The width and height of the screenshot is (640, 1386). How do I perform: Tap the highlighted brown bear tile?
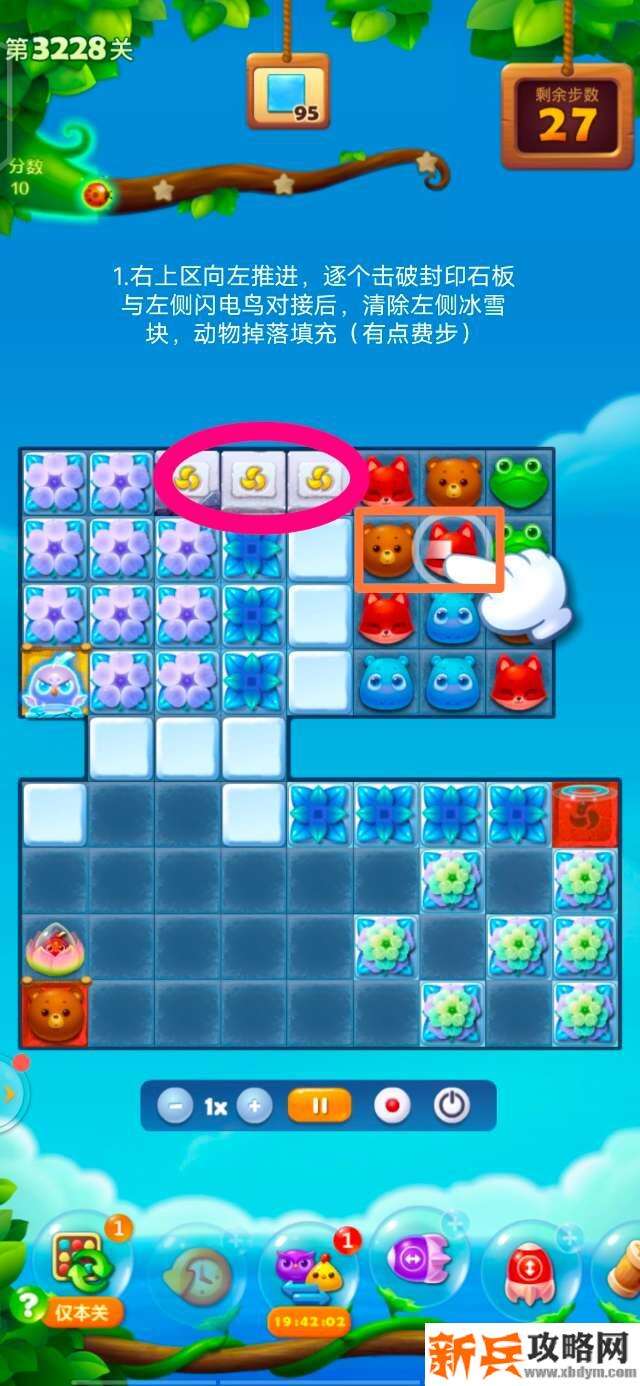[x=386, y=548]
